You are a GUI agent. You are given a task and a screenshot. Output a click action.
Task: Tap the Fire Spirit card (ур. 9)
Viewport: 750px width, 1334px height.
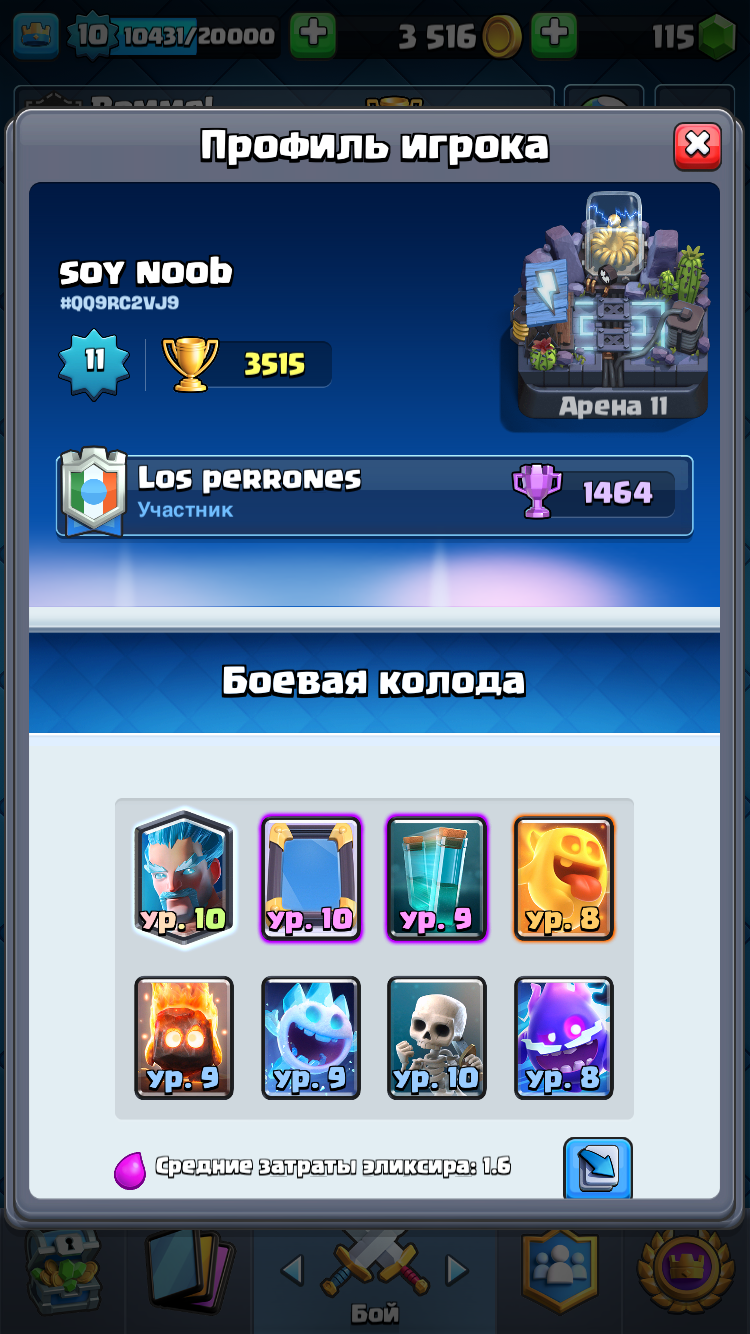(x=183, y=1037)
